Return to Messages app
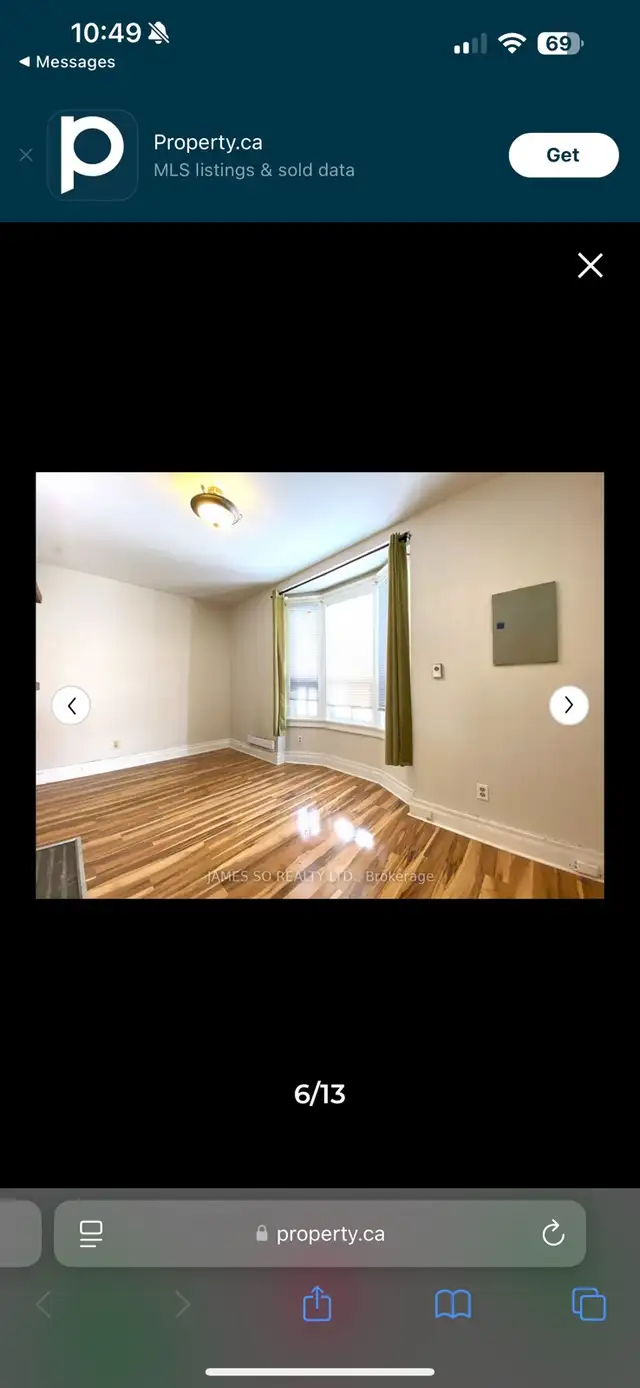The image size is (640, 1388). coord(66,62)
